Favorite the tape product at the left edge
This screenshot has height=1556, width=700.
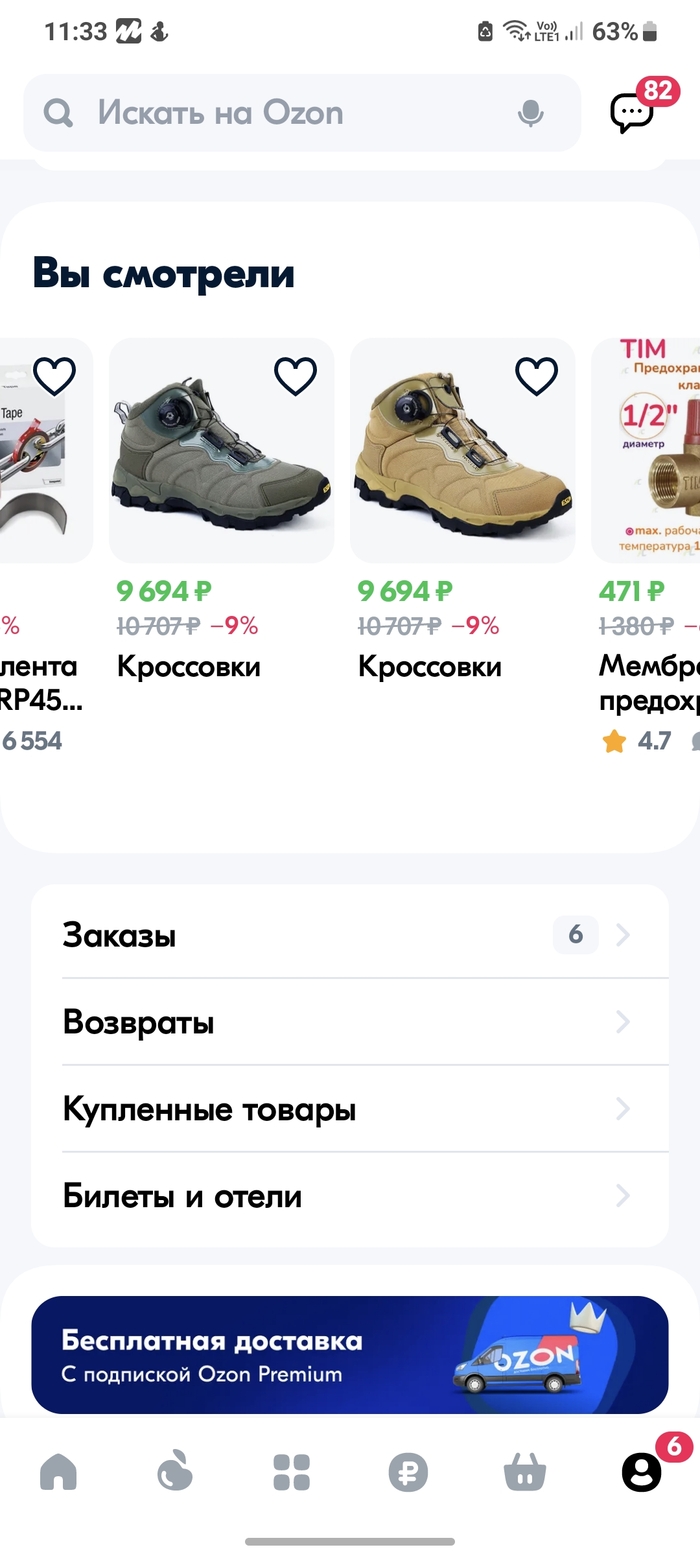tap(54, 376)
